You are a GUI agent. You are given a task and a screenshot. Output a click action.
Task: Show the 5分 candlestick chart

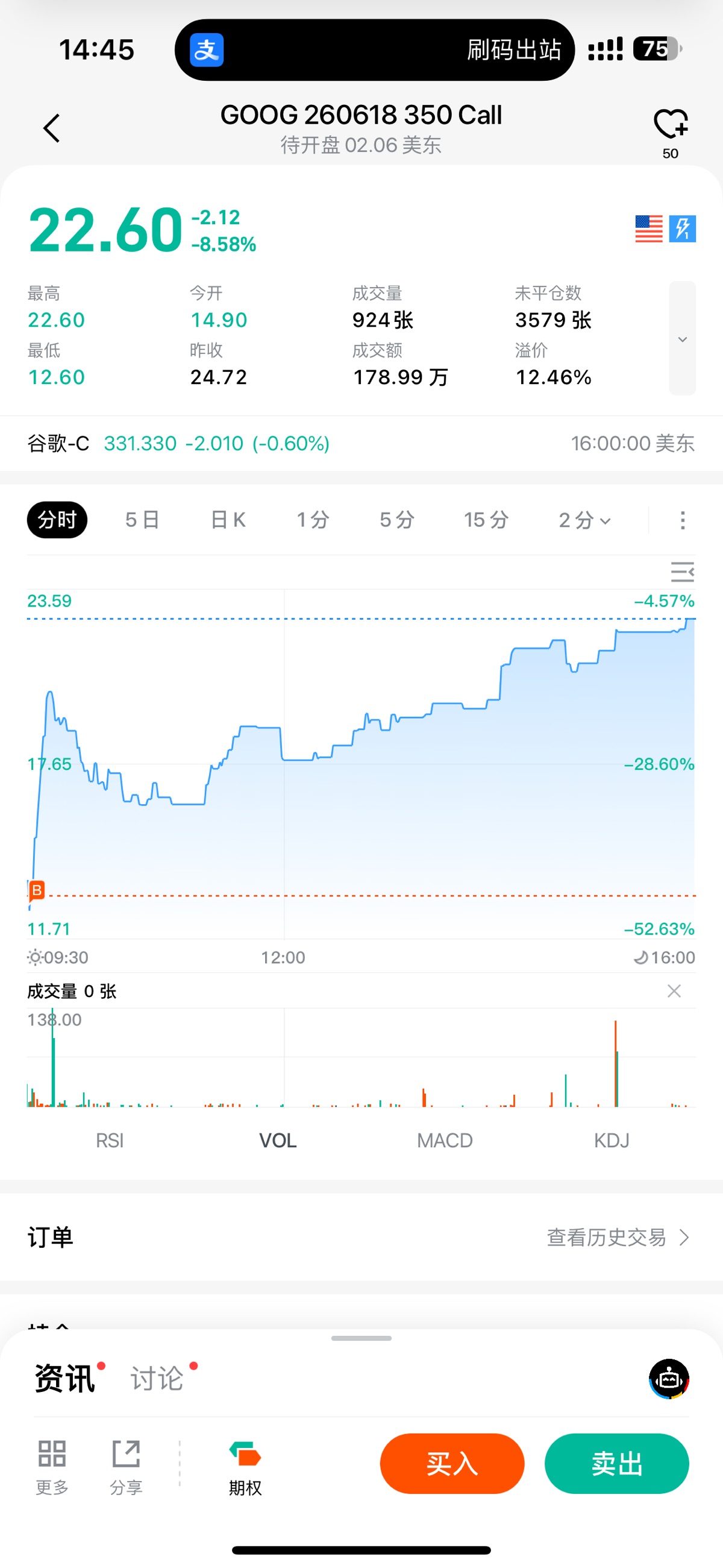coord(397,520)
